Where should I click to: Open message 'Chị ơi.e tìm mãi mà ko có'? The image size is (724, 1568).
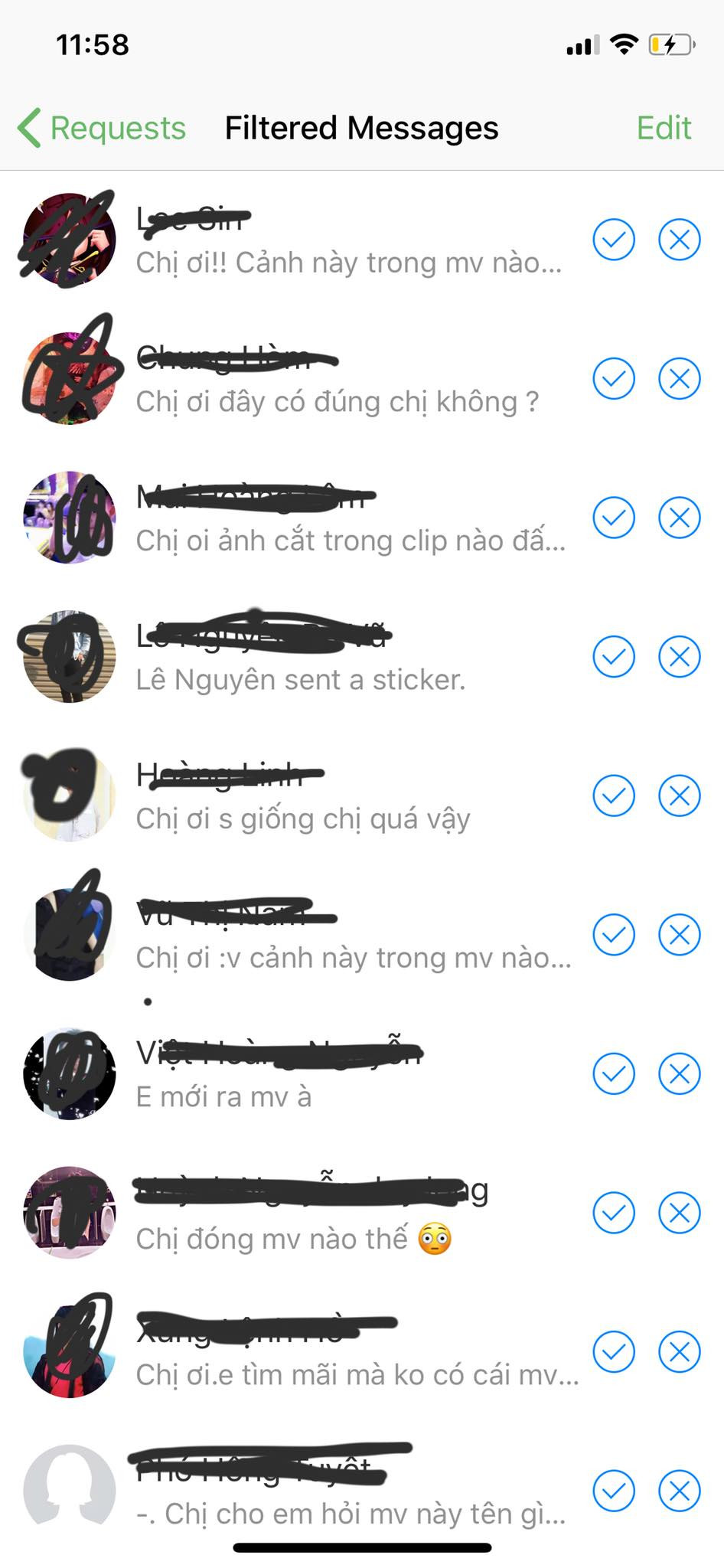[x=357, y=1374]
